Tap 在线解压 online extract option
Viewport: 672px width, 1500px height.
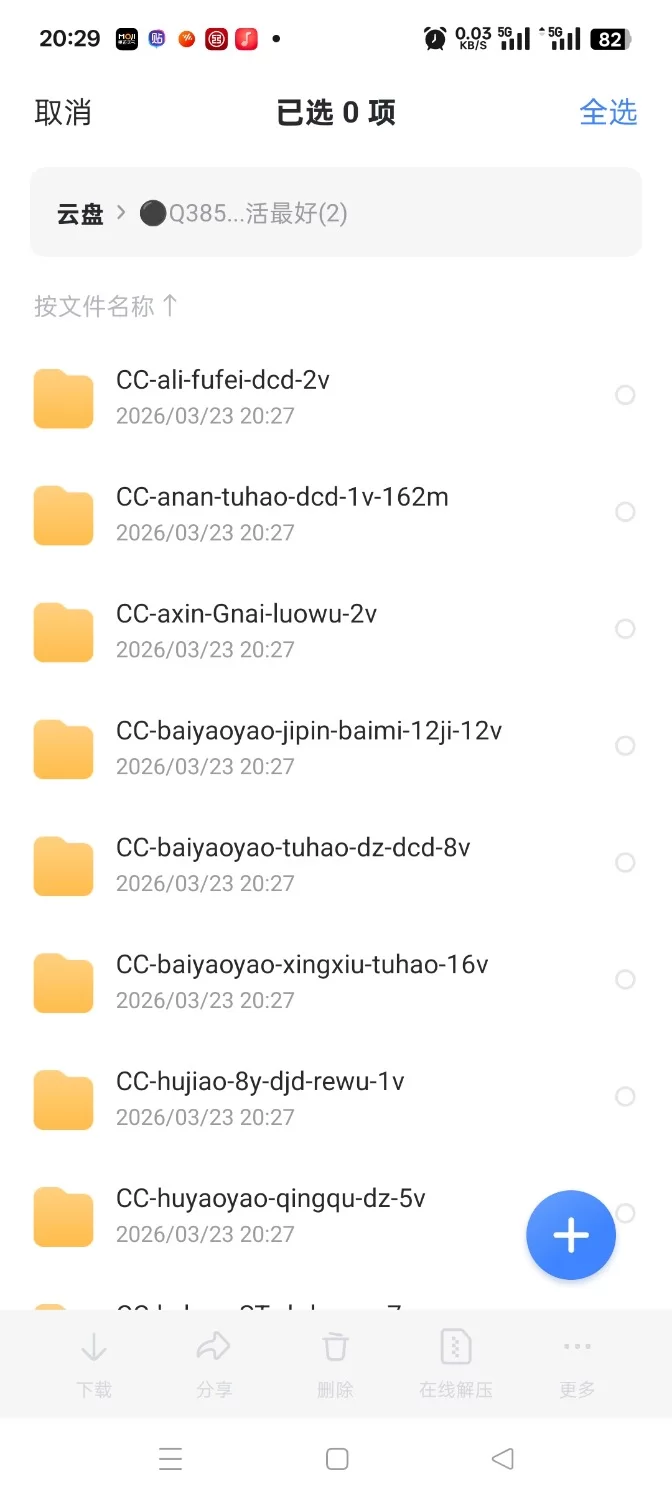coord(456,1364)
